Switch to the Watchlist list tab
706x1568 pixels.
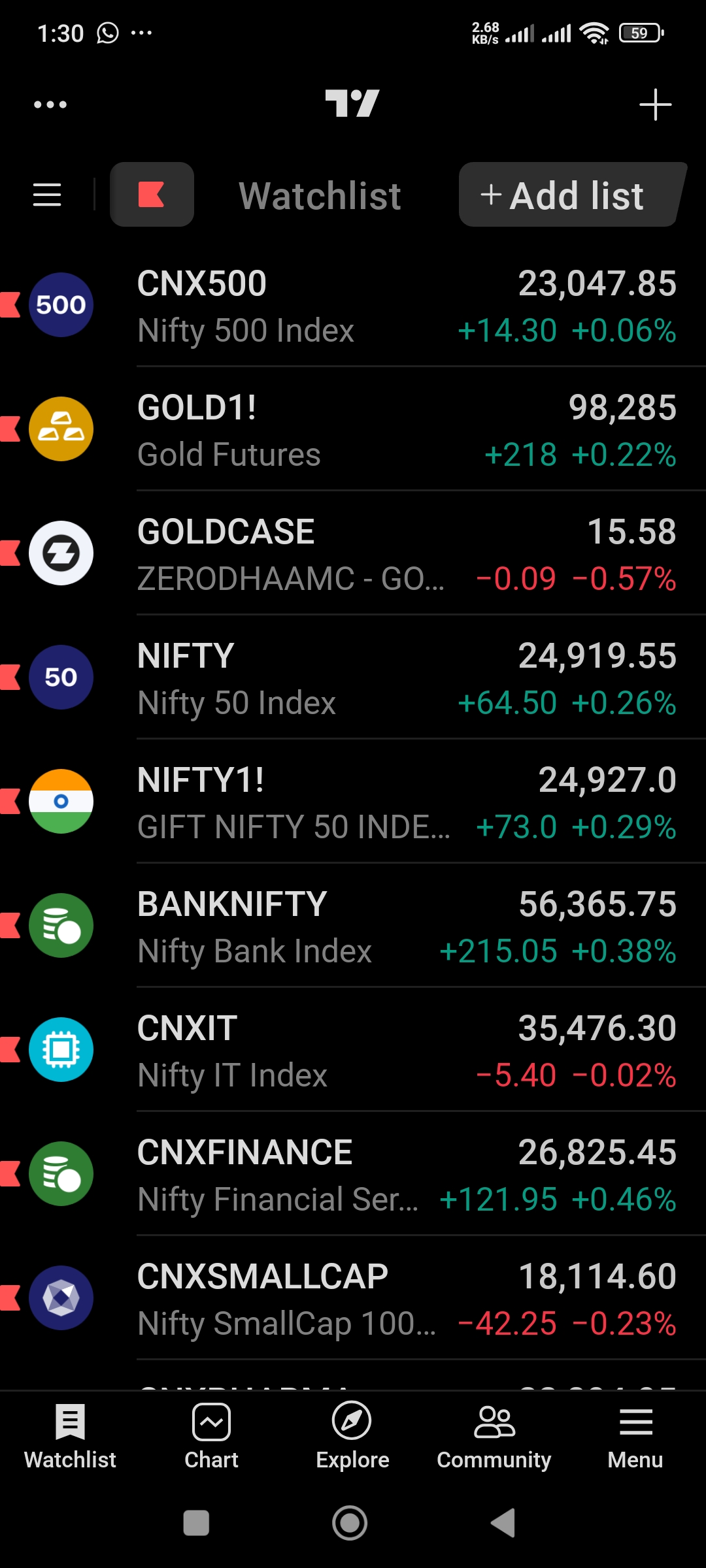point(320,196)
